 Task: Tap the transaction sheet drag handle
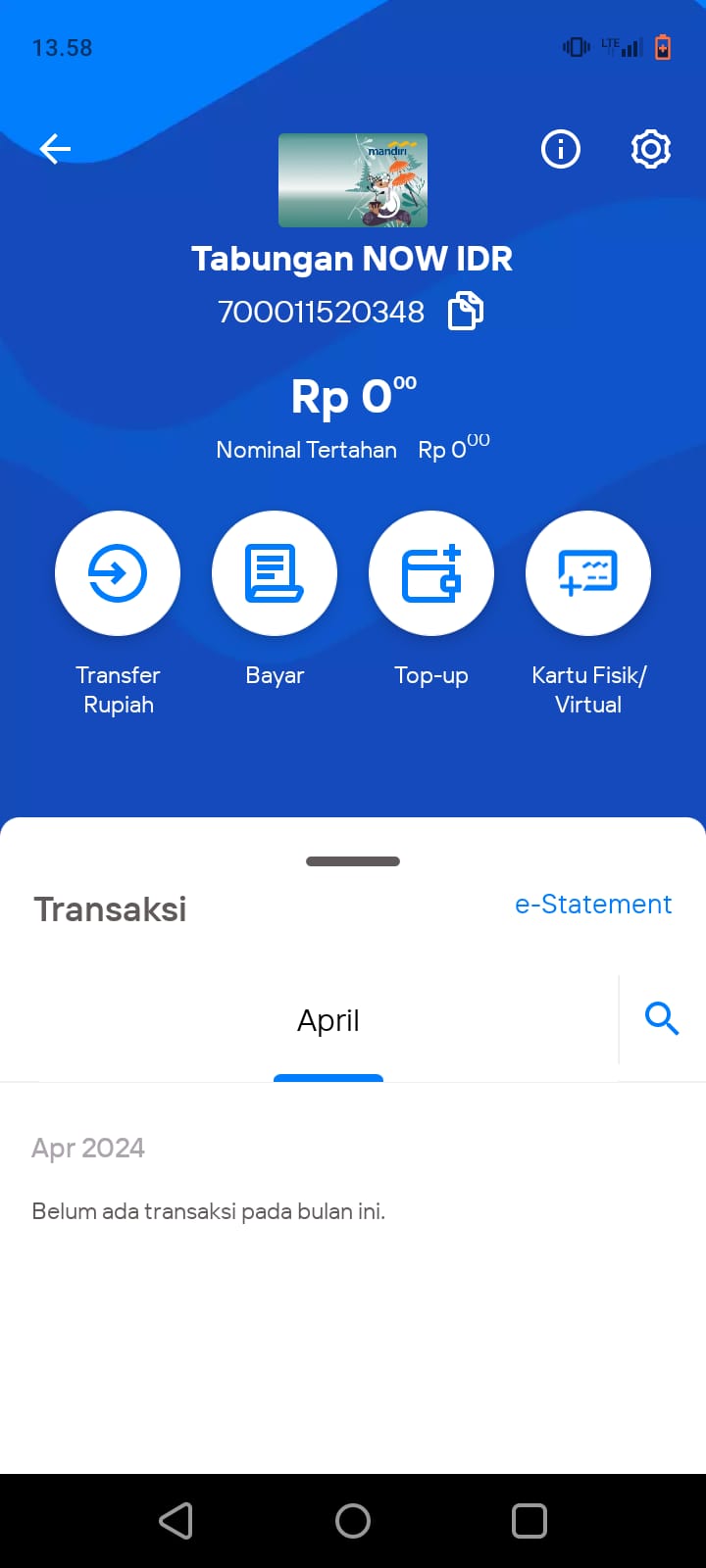tap(353, 861)
